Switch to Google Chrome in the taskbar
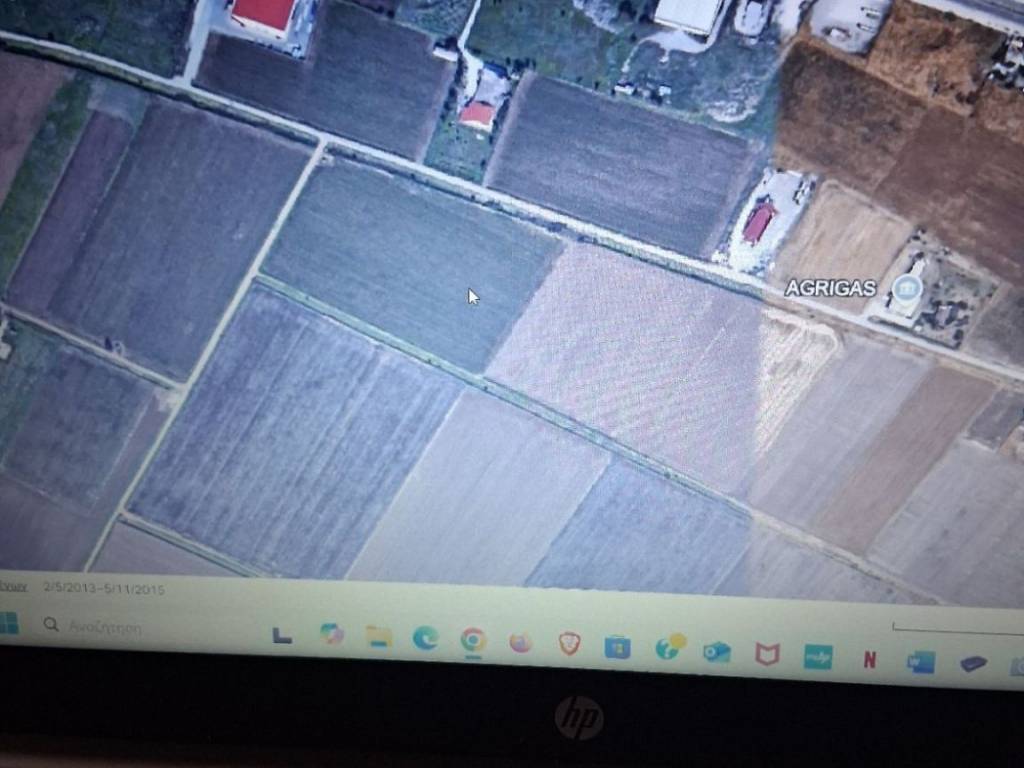 [473, 641]
